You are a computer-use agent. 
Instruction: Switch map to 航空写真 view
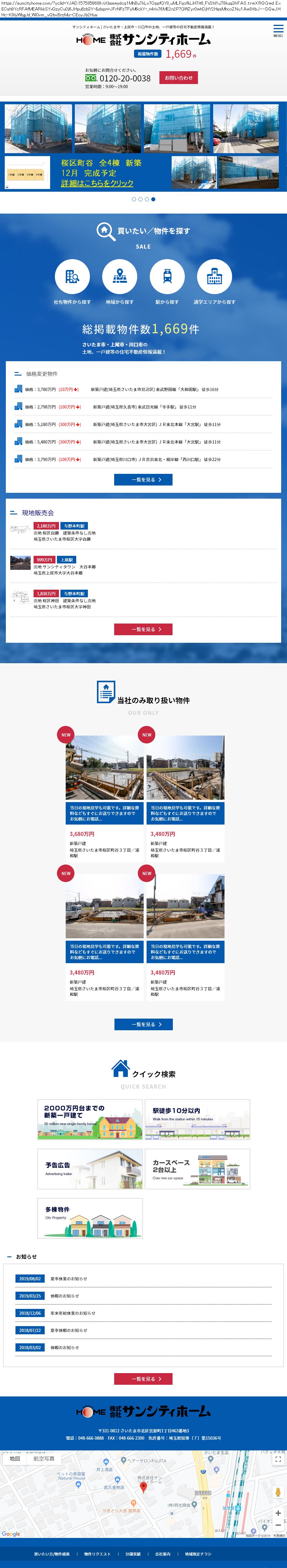[x=44, y=1458]
